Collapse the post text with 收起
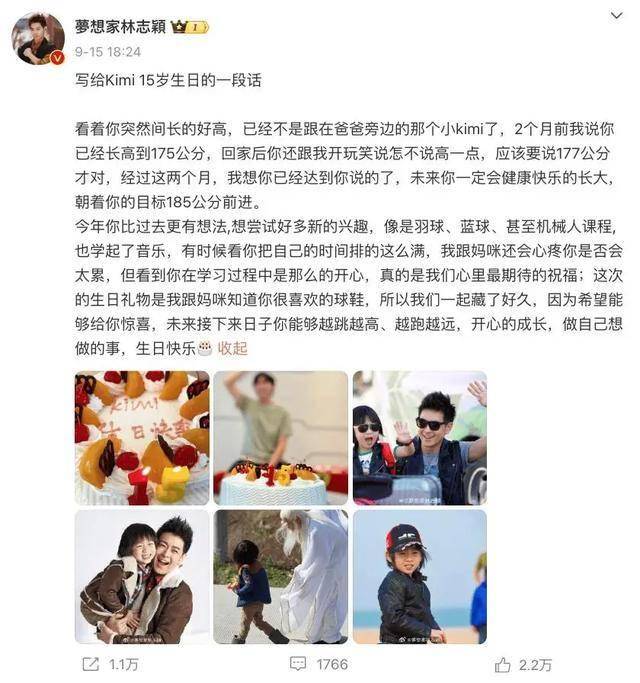Viewport: 640px width, 683px height. pos(233,348)
